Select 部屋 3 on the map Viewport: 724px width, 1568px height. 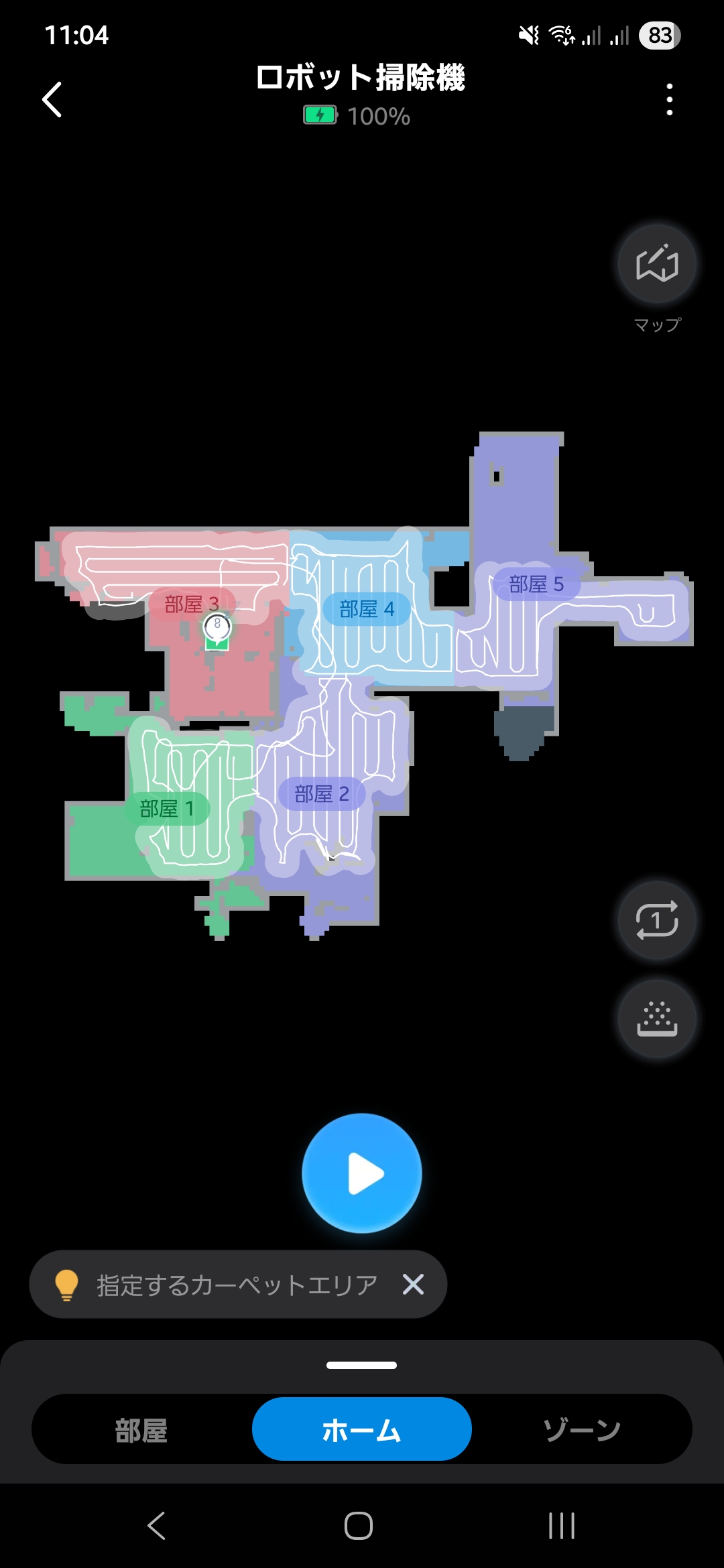tap(192, 604)
